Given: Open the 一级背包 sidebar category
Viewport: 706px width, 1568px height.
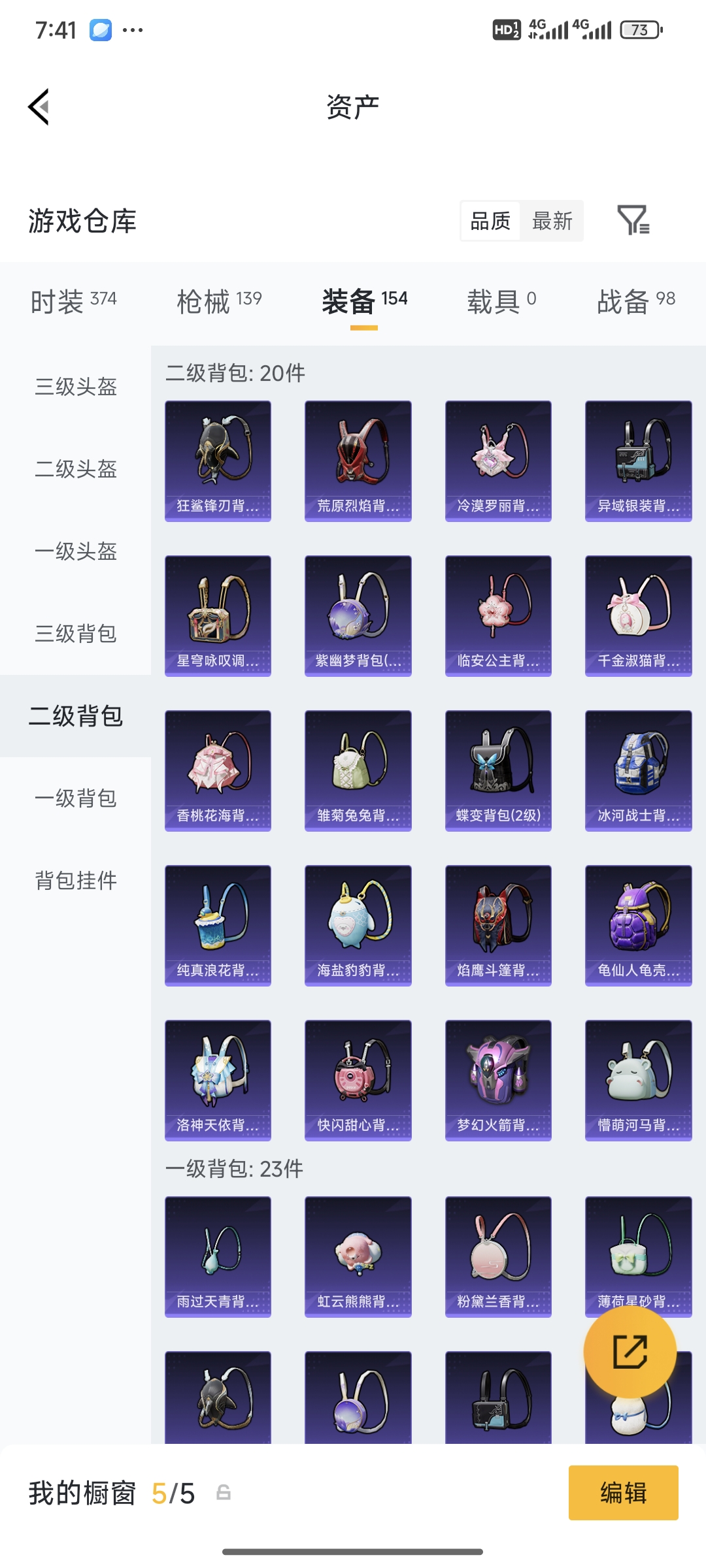Looking at the screenshot, I should point(75,798).
